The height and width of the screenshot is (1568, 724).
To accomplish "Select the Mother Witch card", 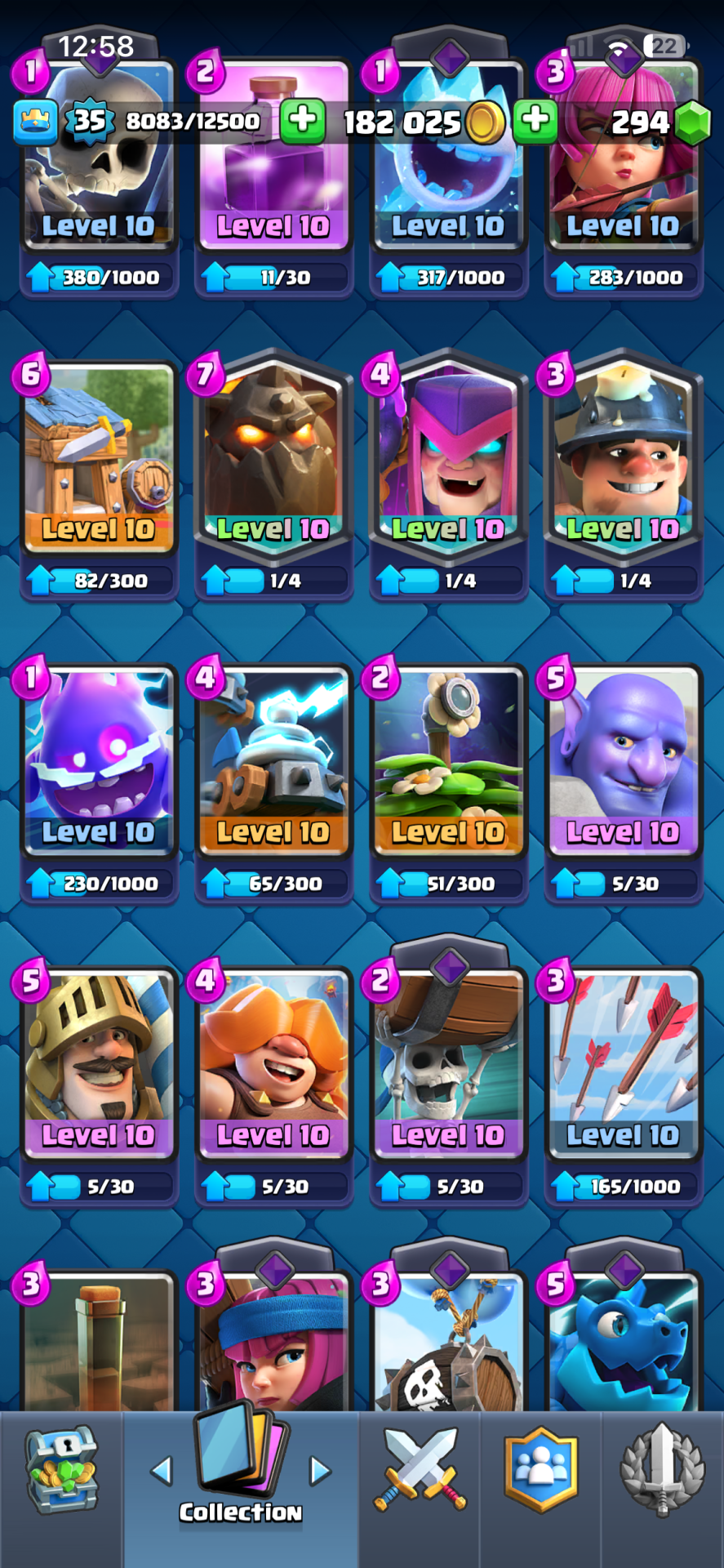I will click(x=448, y=457).
